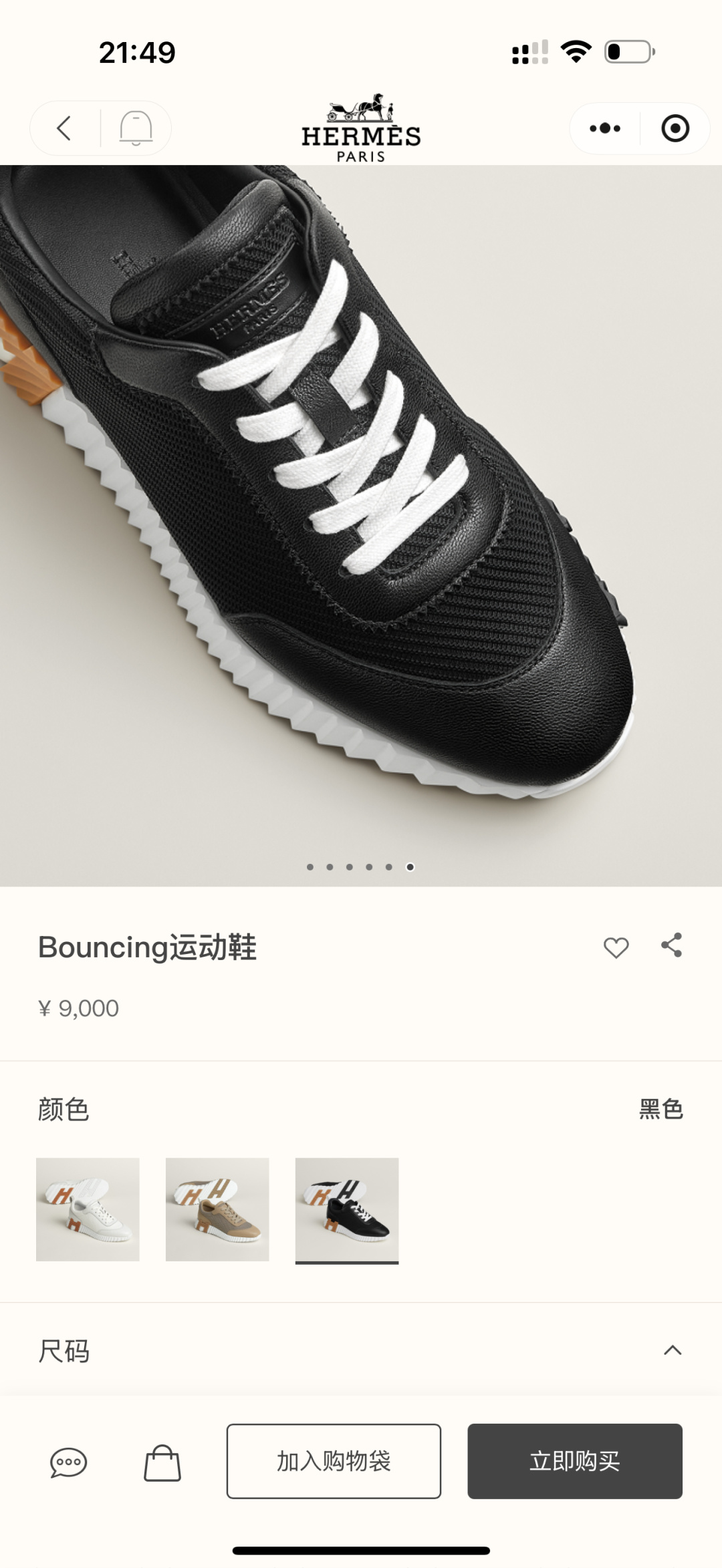Open customer service chat
Viewport: 722px width, 1568px height.
(x=68, y=1462)
